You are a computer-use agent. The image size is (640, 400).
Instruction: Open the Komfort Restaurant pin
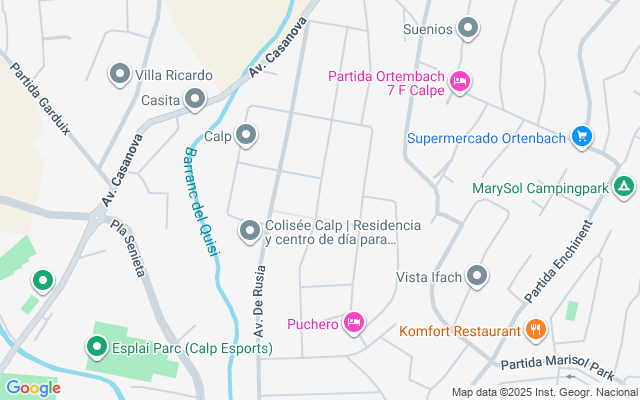[x=536, y=329]
